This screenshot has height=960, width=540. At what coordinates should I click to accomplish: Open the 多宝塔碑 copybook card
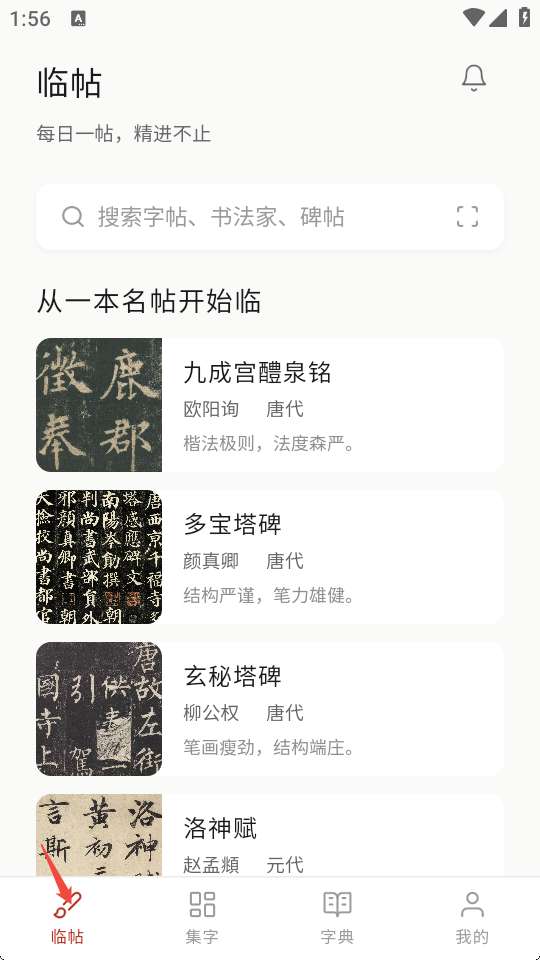(x=270, y=557)
